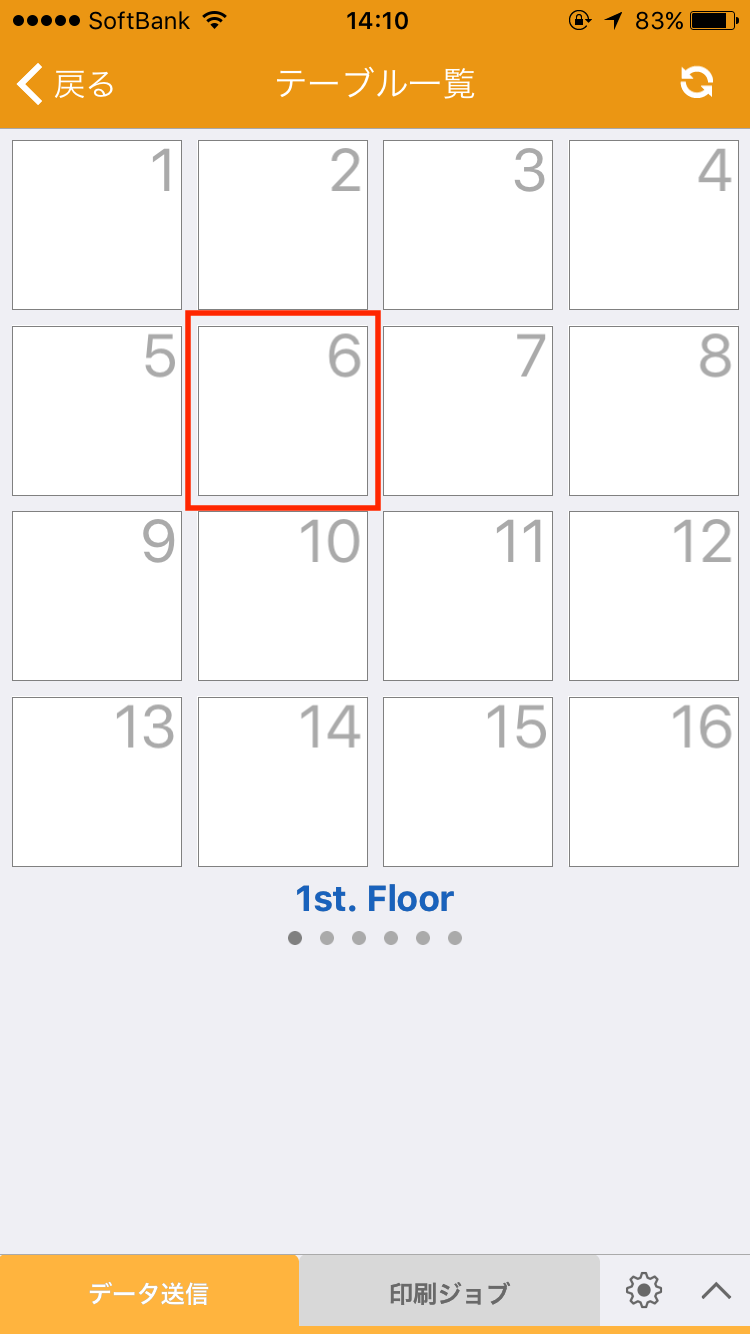Select table 9
The height and width of the screenshot is (1334, 750).
pos(97,596)
